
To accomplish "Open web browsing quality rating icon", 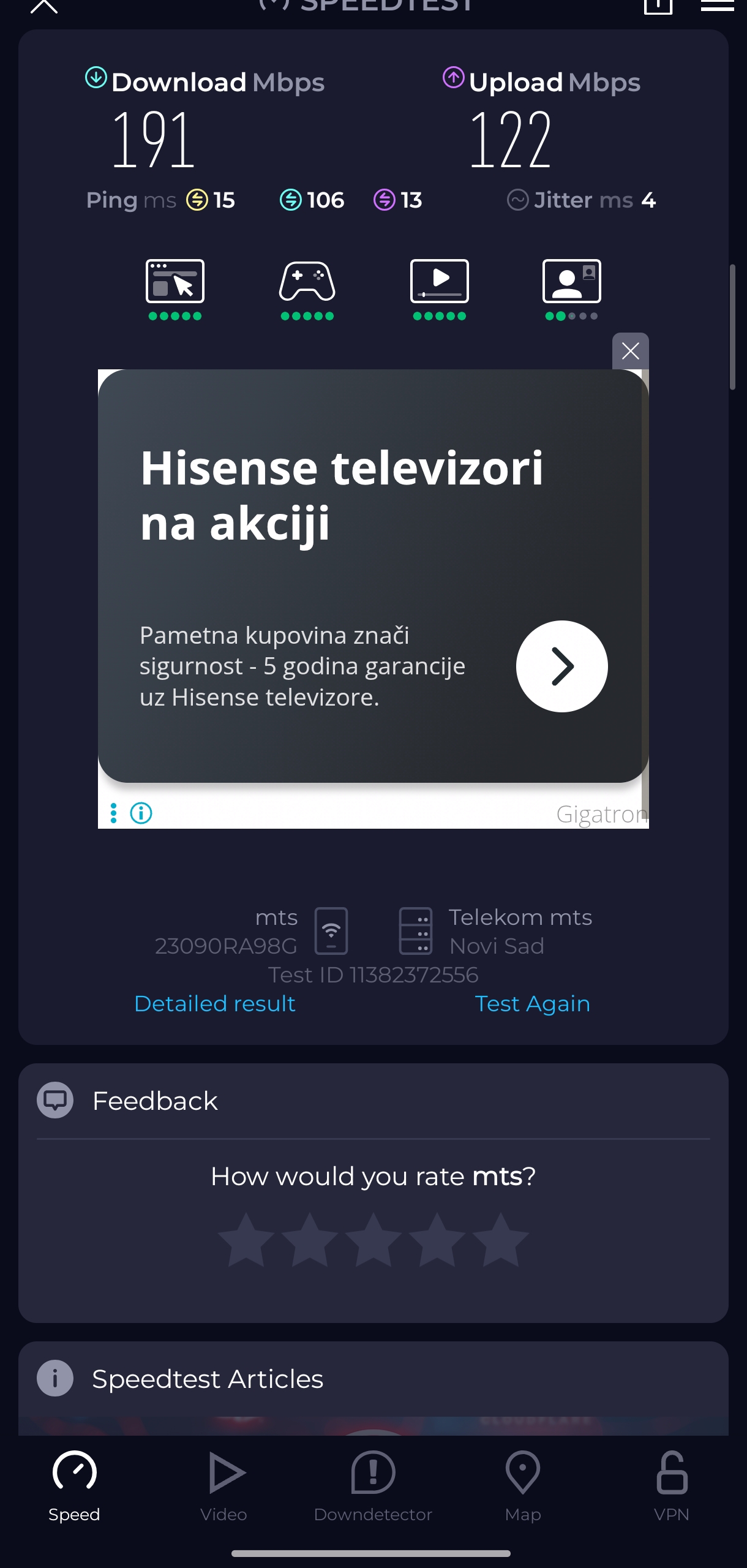I will coord(175,282).
